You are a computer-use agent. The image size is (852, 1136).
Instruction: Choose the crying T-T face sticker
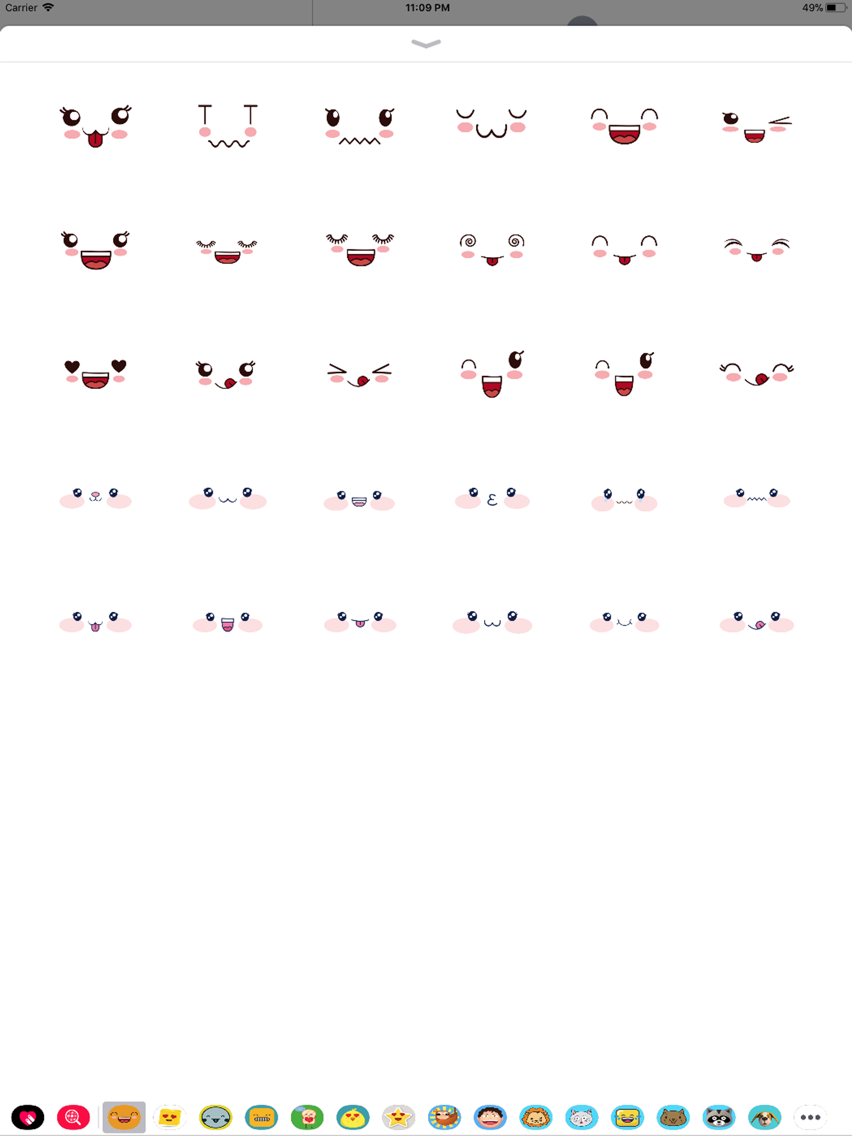click(228, 120)
